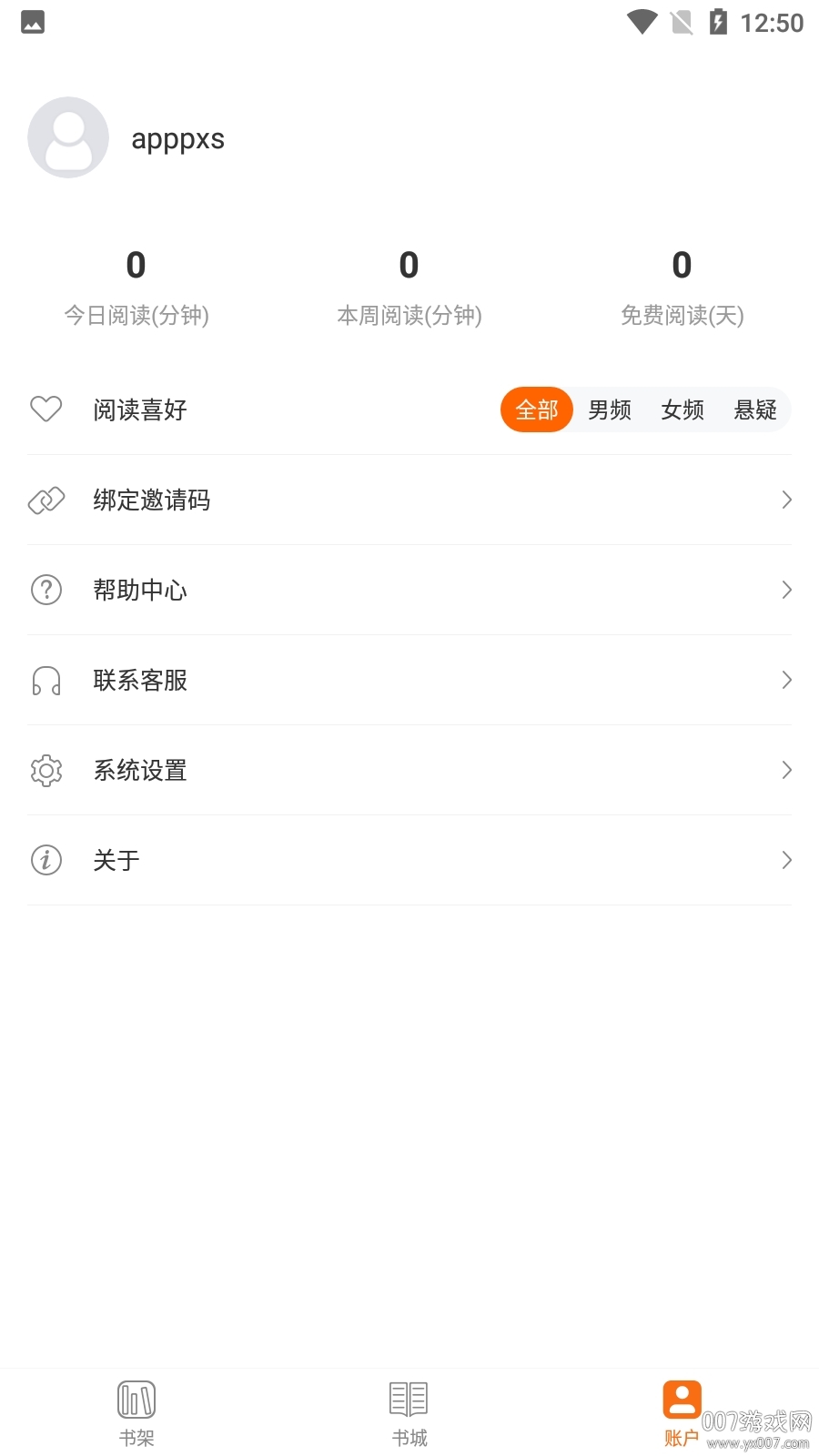Expand the 绑定邀请码 row chevron
Screen dimensions: 819x1456
[x=787, y=500]
